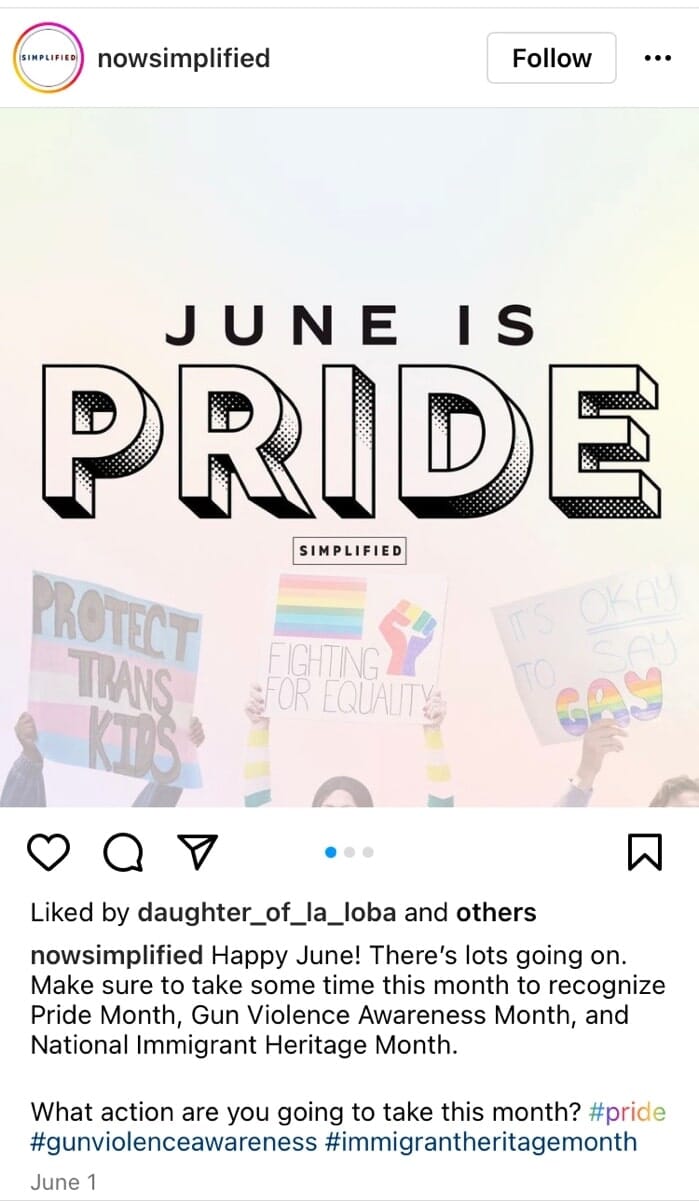Open nowsimplified profile picture

(47, 58)
